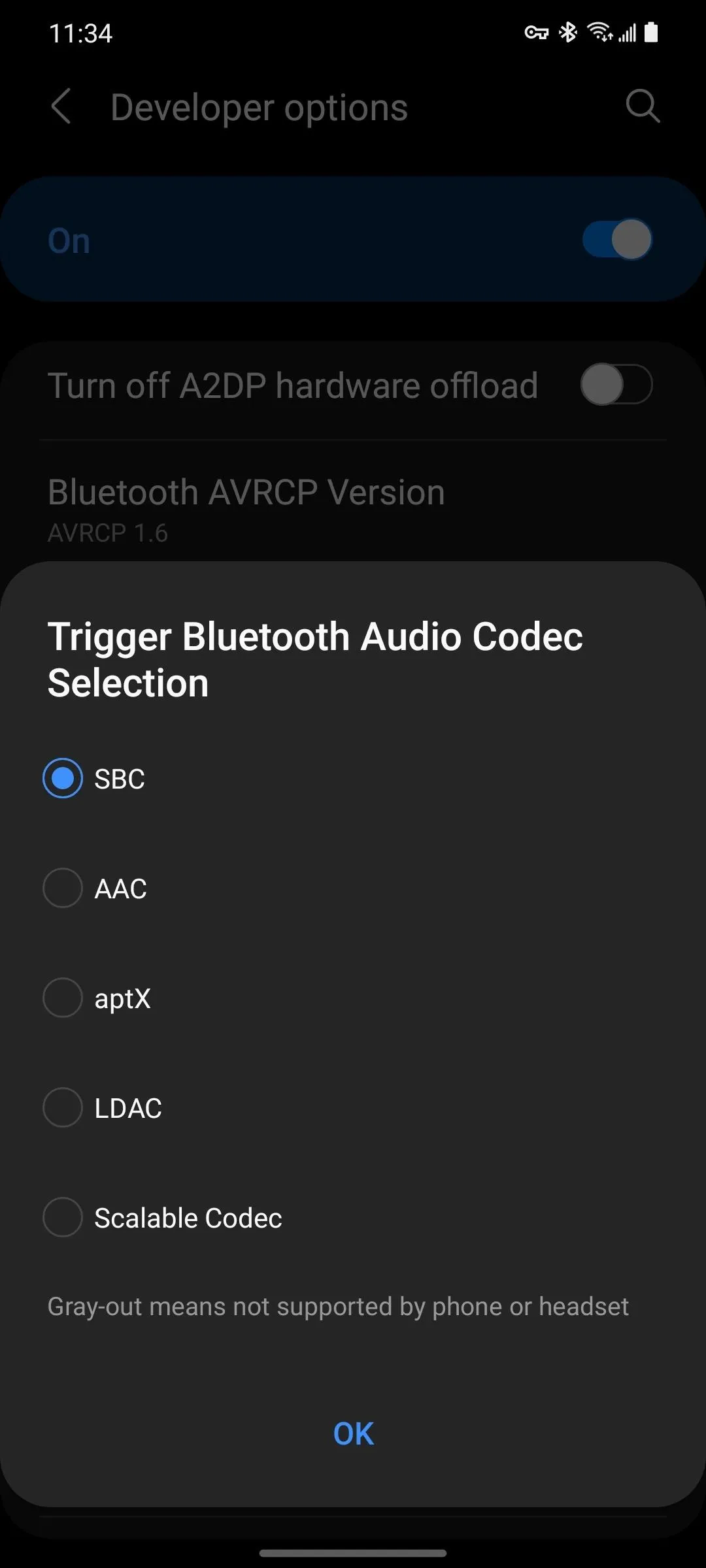Choose Scalable Codec option
The width and height of the screenshot is (706, 1568).
pos(63,1217)
